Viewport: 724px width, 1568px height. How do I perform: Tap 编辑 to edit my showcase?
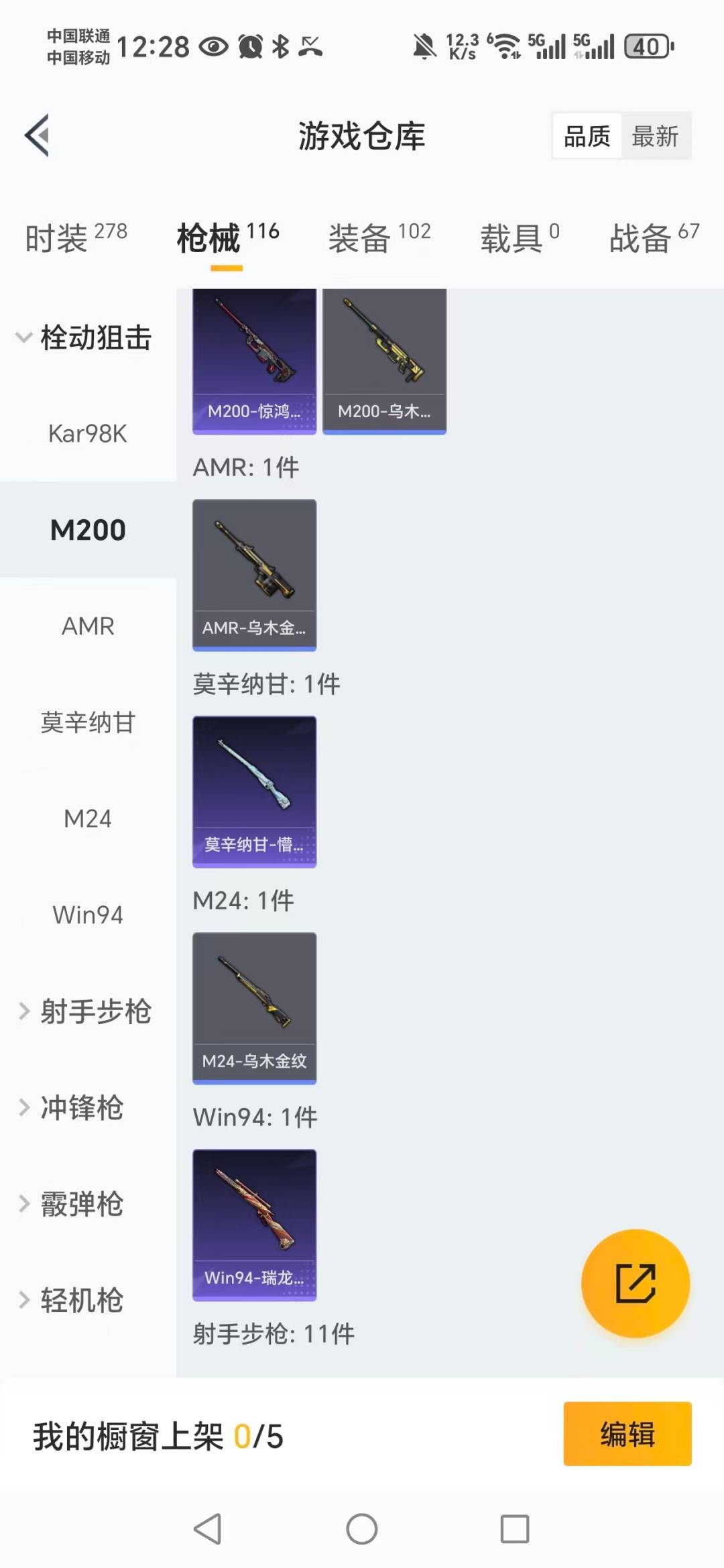pyautogui.click(x=627, y=1434)
